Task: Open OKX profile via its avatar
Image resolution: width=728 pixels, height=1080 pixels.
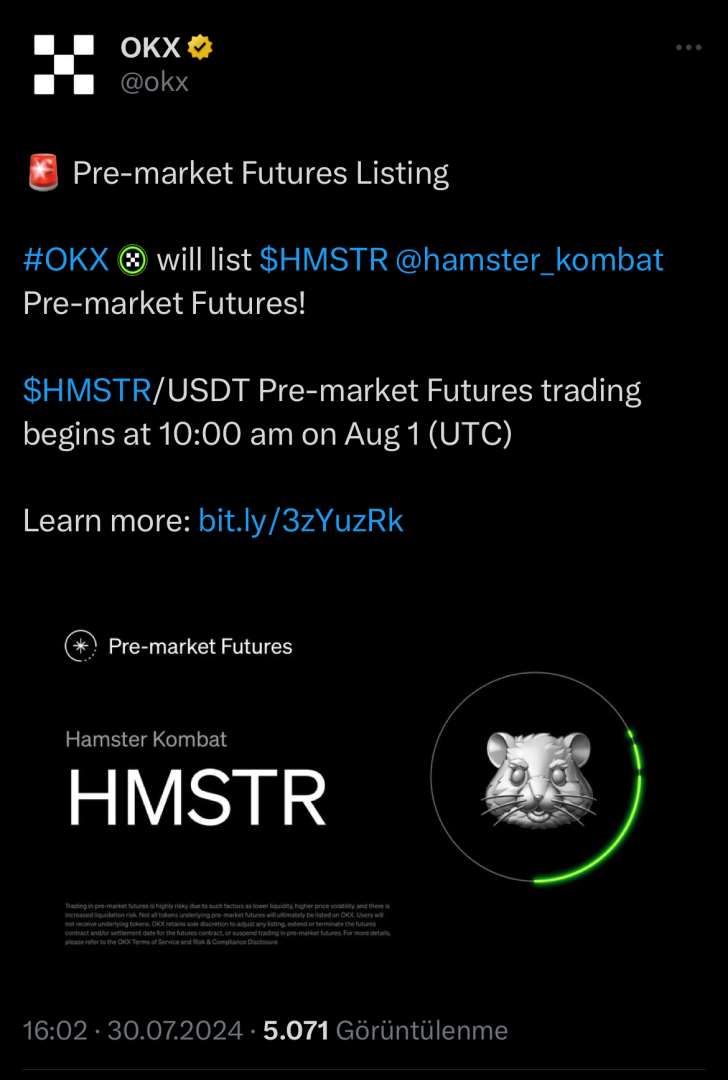Action: tap(64, 64)
